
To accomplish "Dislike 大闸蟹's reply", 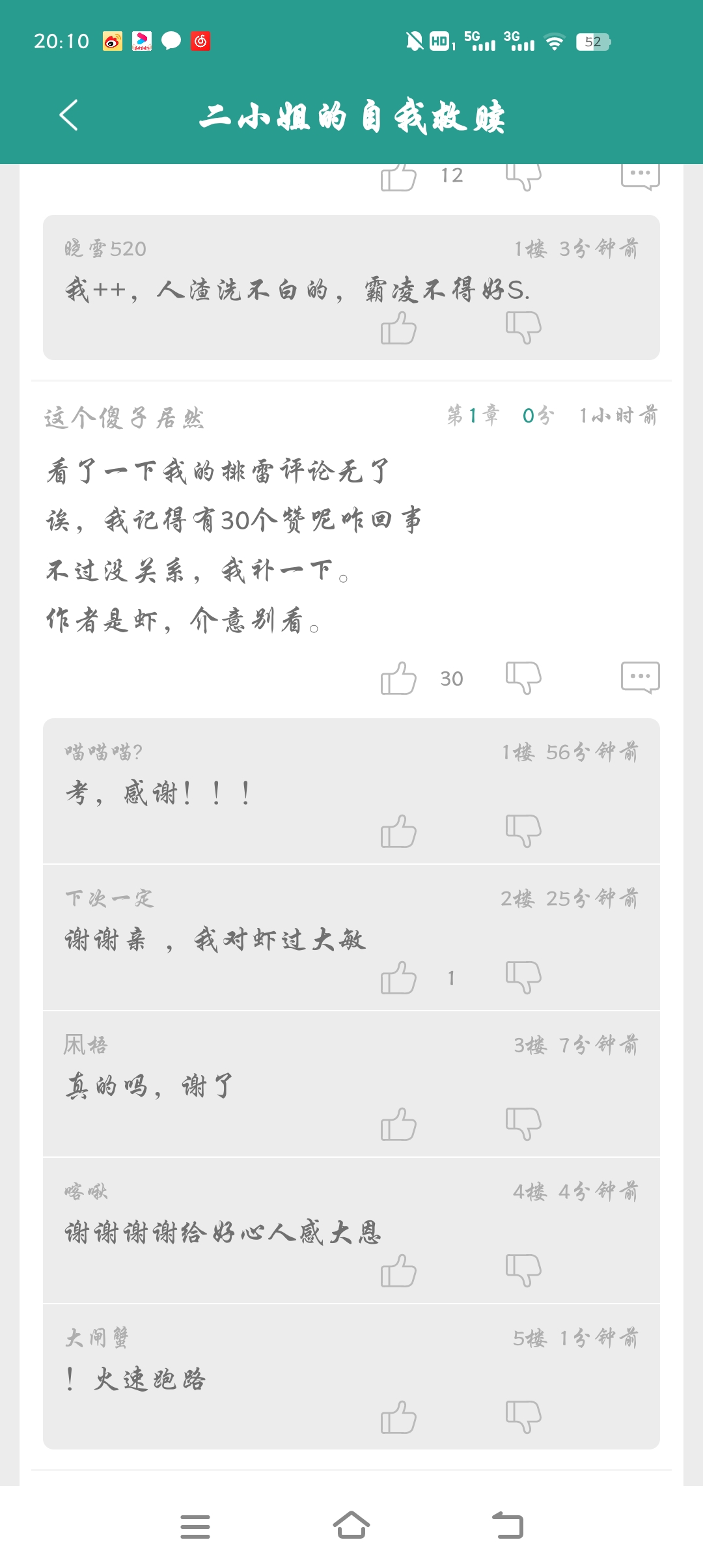I will pos(523,1418).
